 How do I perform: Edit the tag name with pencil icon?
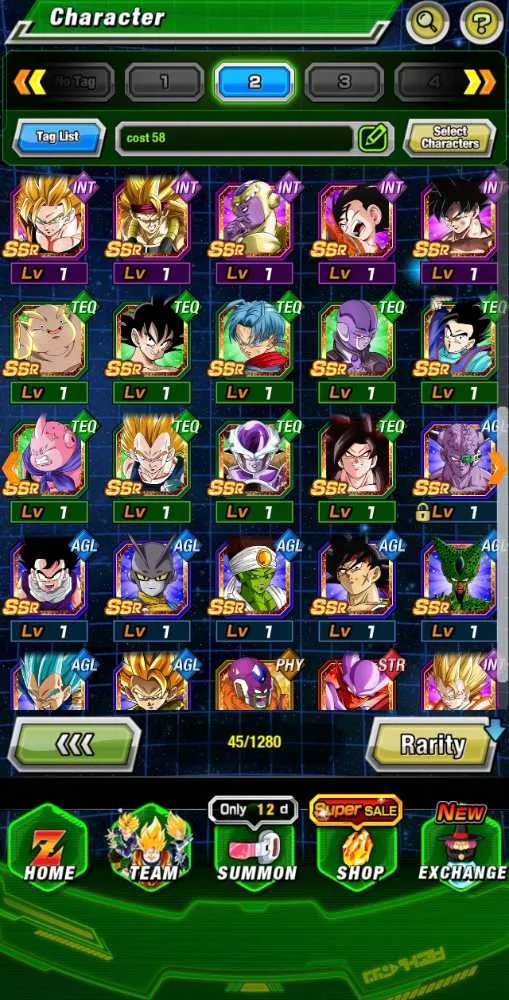pyautogui.click(x=373, y=138)
